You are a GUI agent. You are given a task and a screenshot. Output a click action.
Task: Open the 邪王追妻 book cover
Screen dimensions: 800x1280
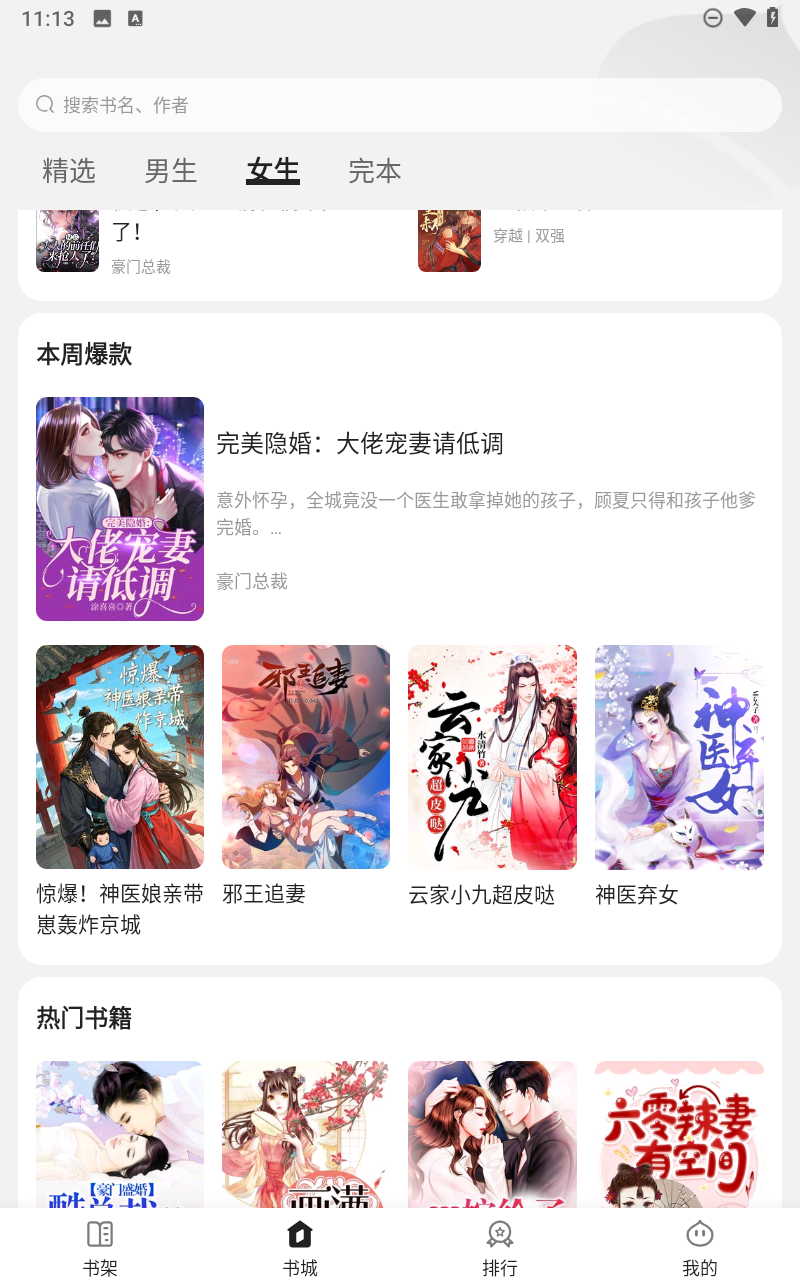coord(306,757)
